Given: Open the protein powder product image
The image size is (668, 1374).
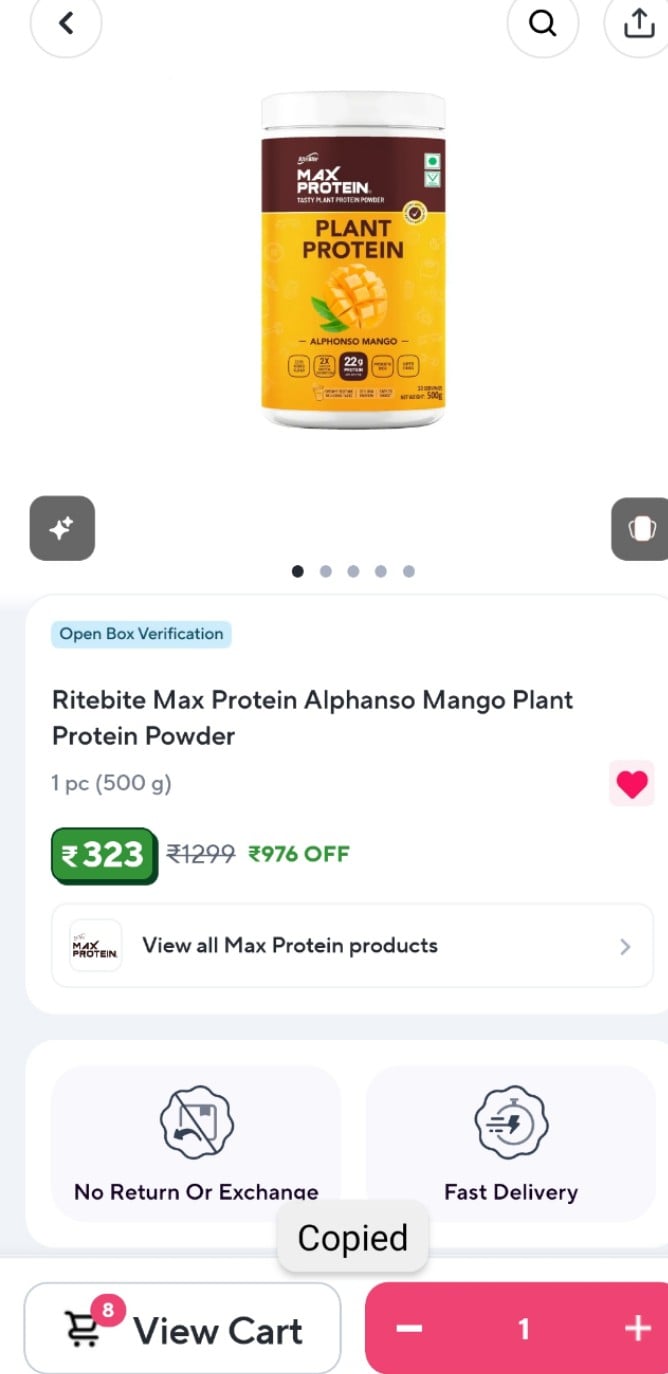Looking at the screenshot, I should click(x=353, y=262).
